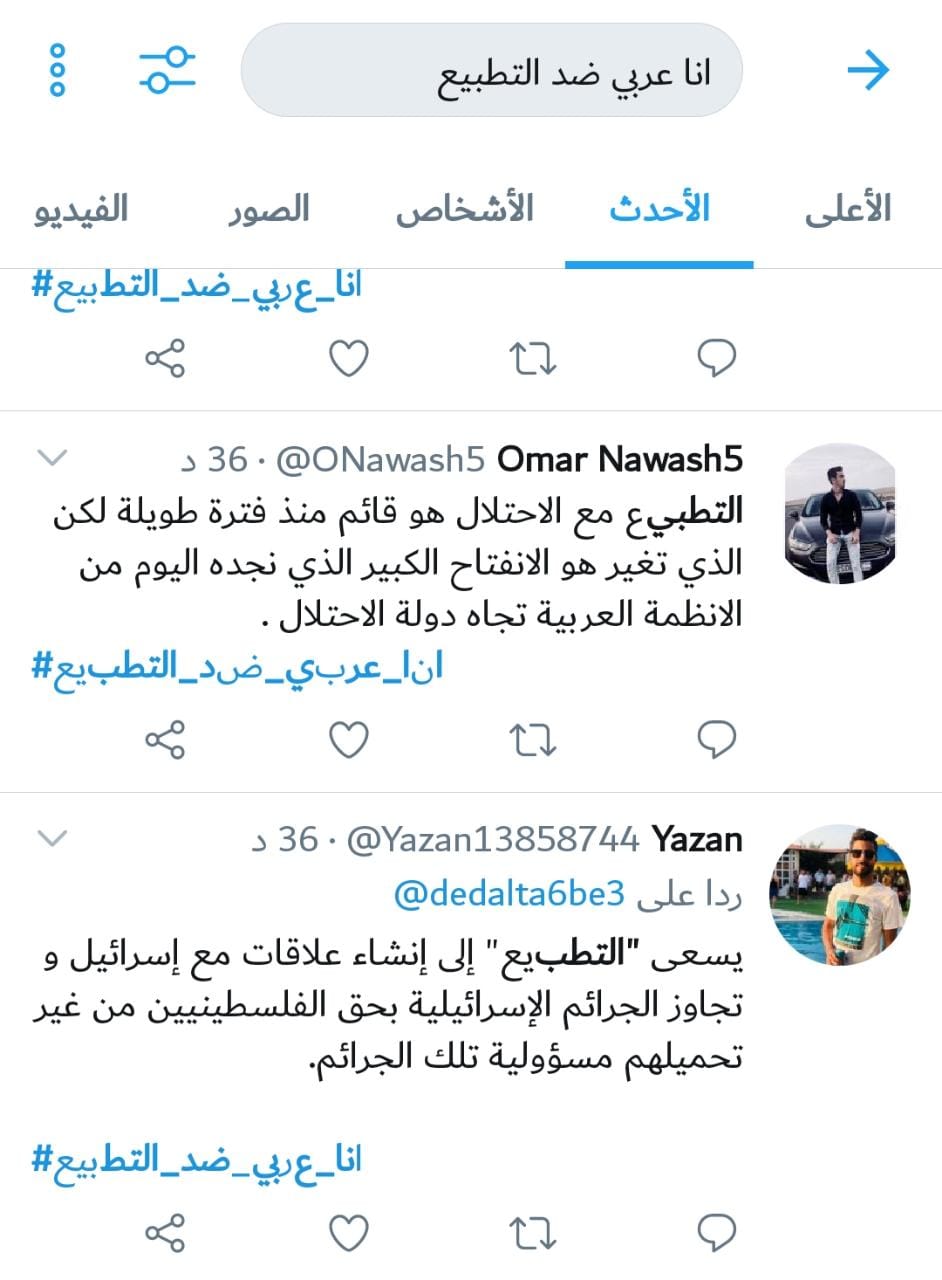This screenshot has height=1280, width=942.
Task: Switch to the الفيديو tab
Action: pos(82,210)
